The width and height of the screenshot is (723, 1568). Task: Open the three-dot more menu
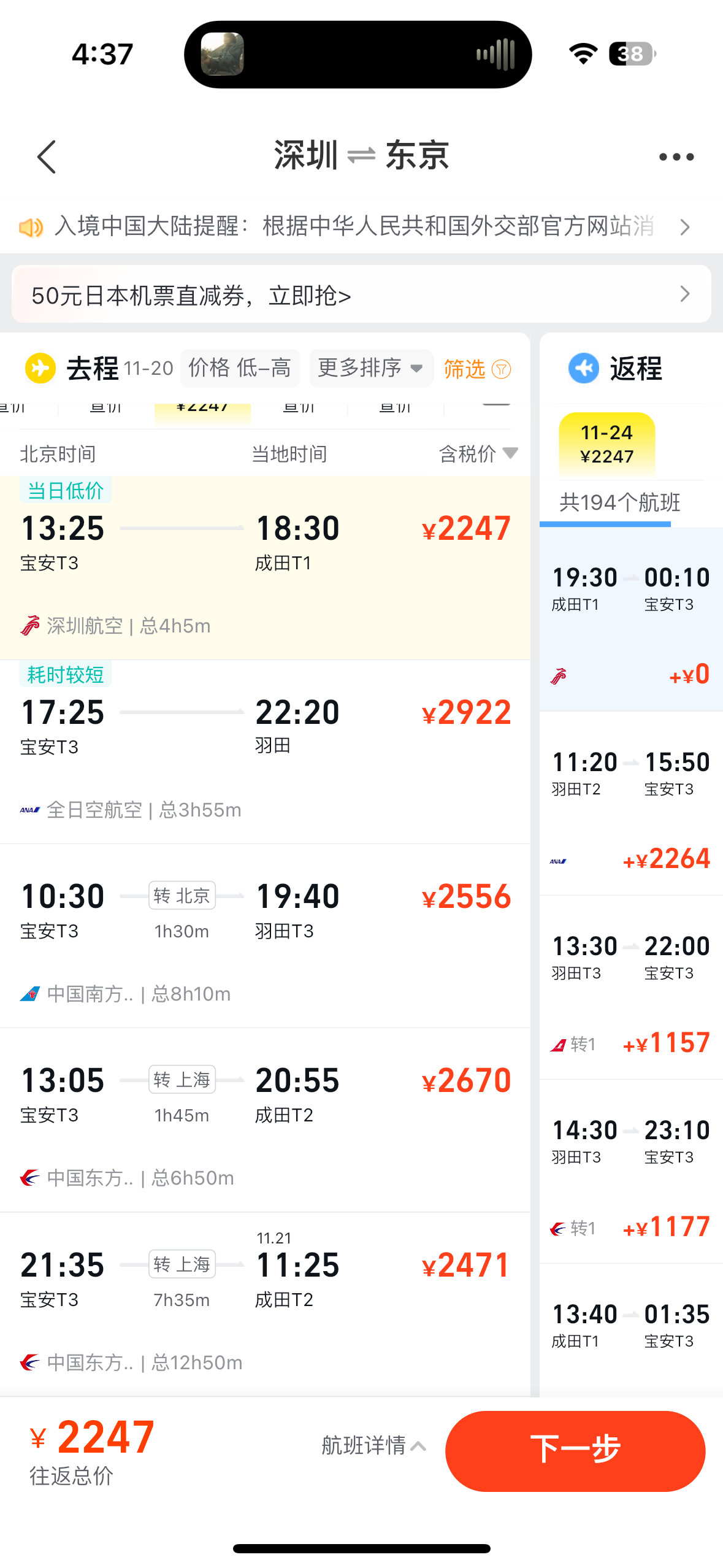pyautogui.click(x=676, y=157)
